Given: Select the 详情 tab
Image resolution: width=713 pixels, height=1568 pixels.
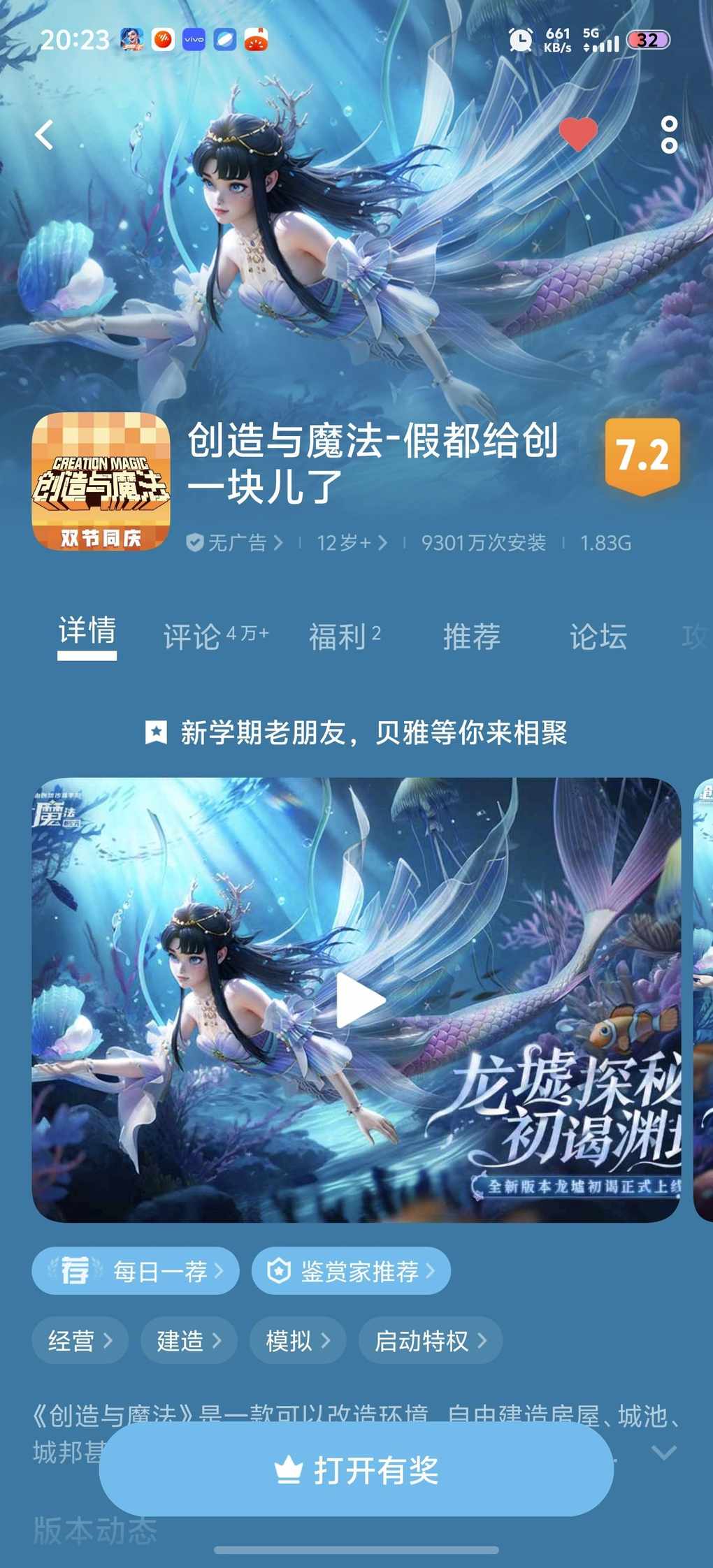Looking at the screenshot, I should (x=87, y=632).
